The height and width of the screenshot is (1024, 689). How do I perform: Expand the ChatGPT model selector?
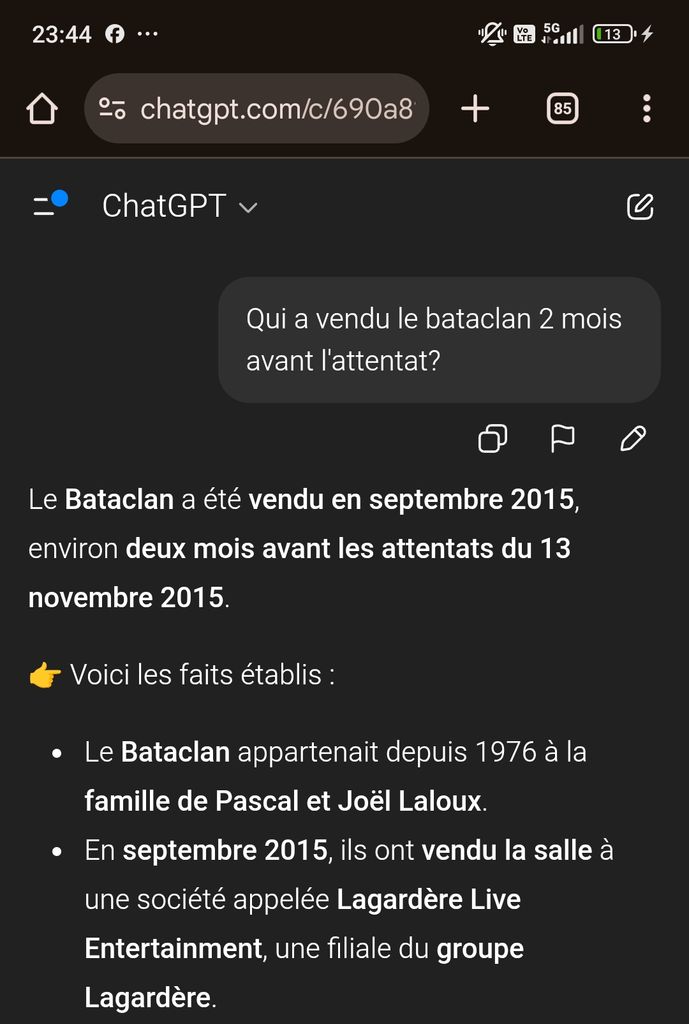tap(180, 207)
